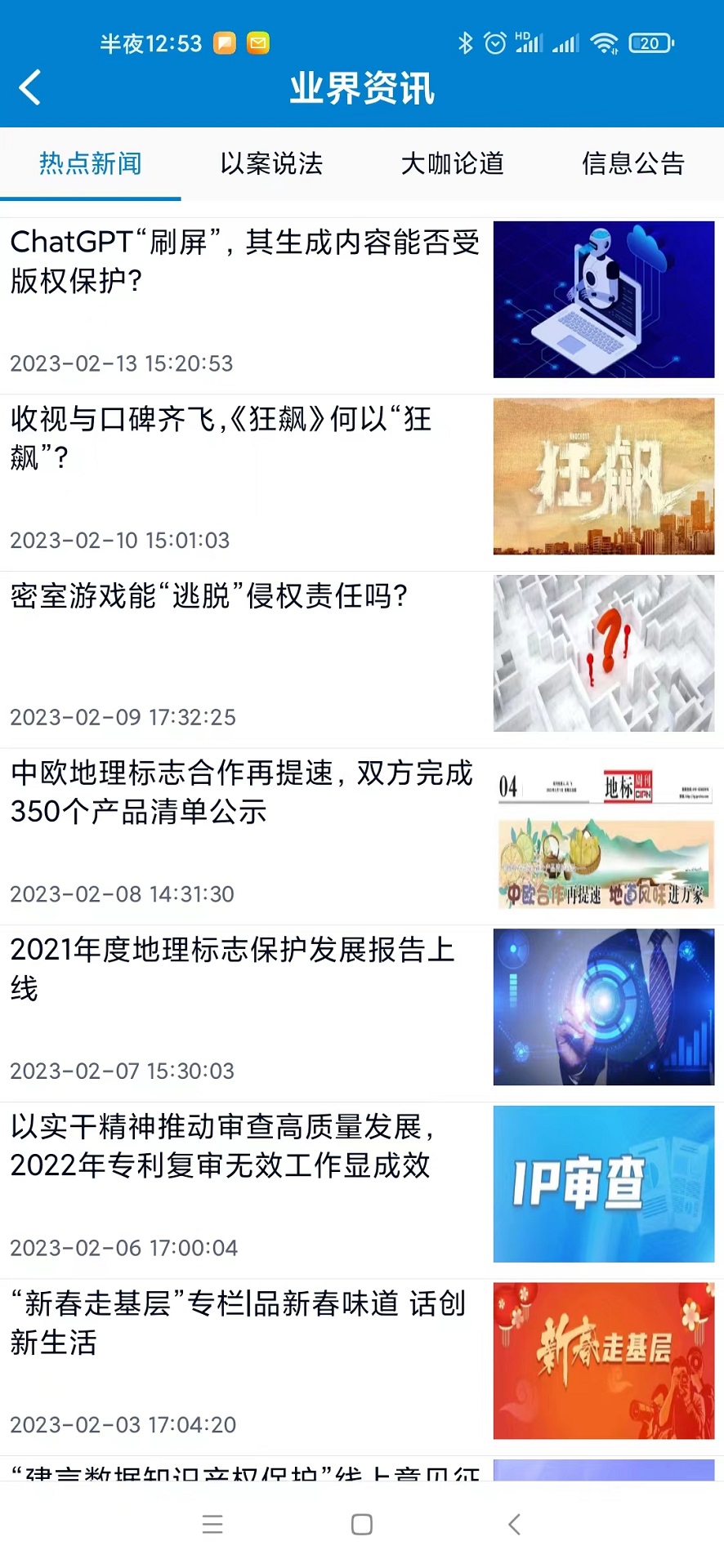
Task: Tap the home button in navigation bar
Action: pyautogui.click(x=360, y=1523)
